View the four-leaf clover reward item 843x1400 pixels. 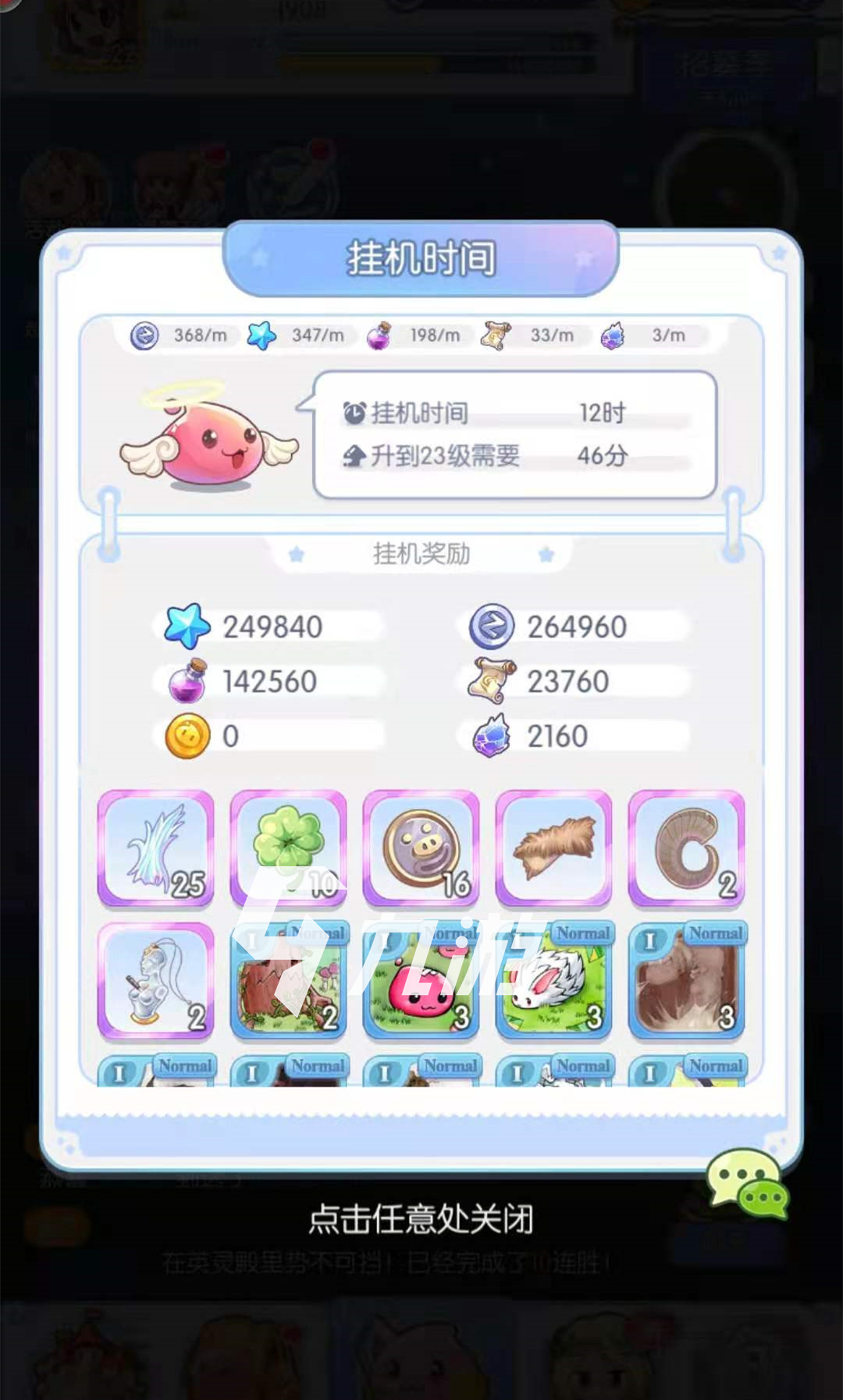coord(288,849)
